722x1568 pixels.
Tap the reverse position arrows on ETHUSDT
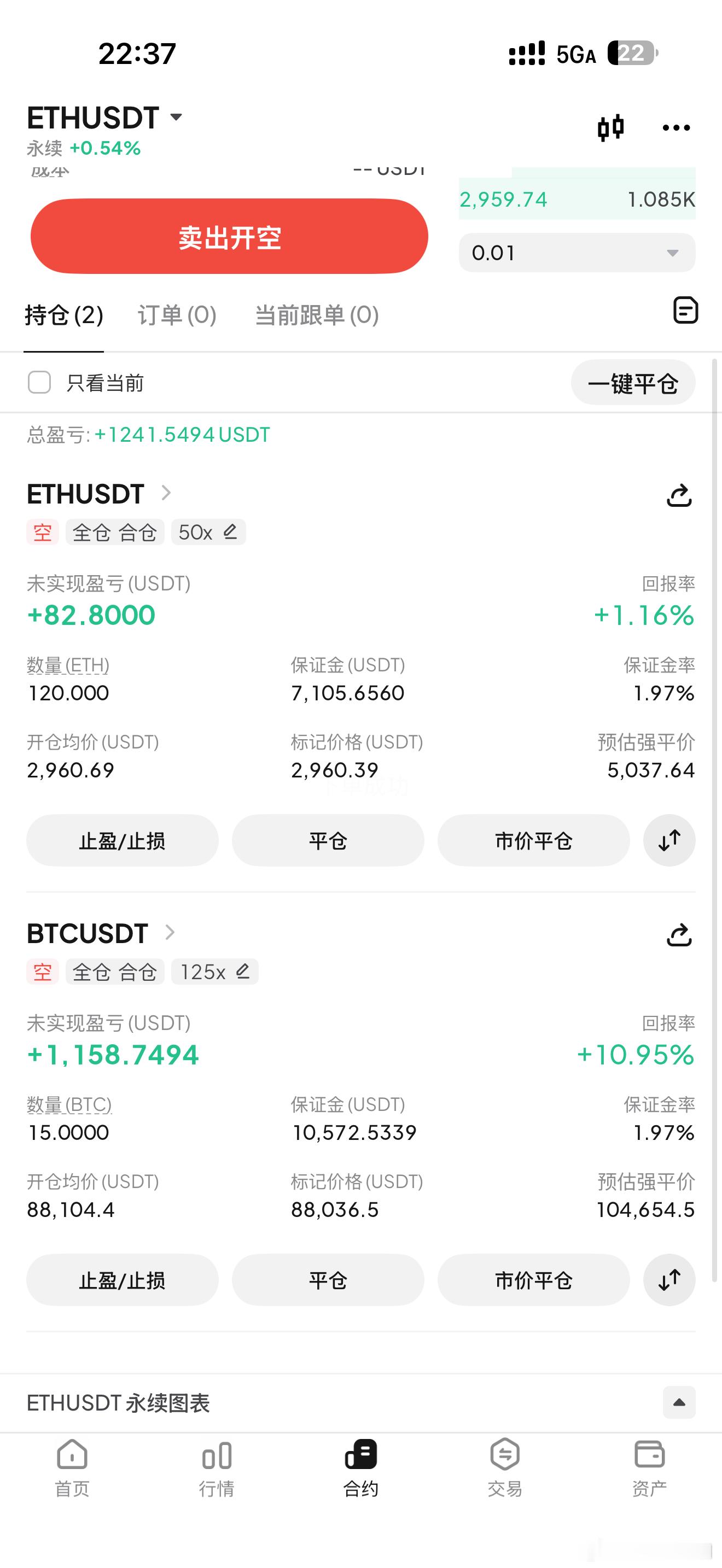(x=668, y=840)
